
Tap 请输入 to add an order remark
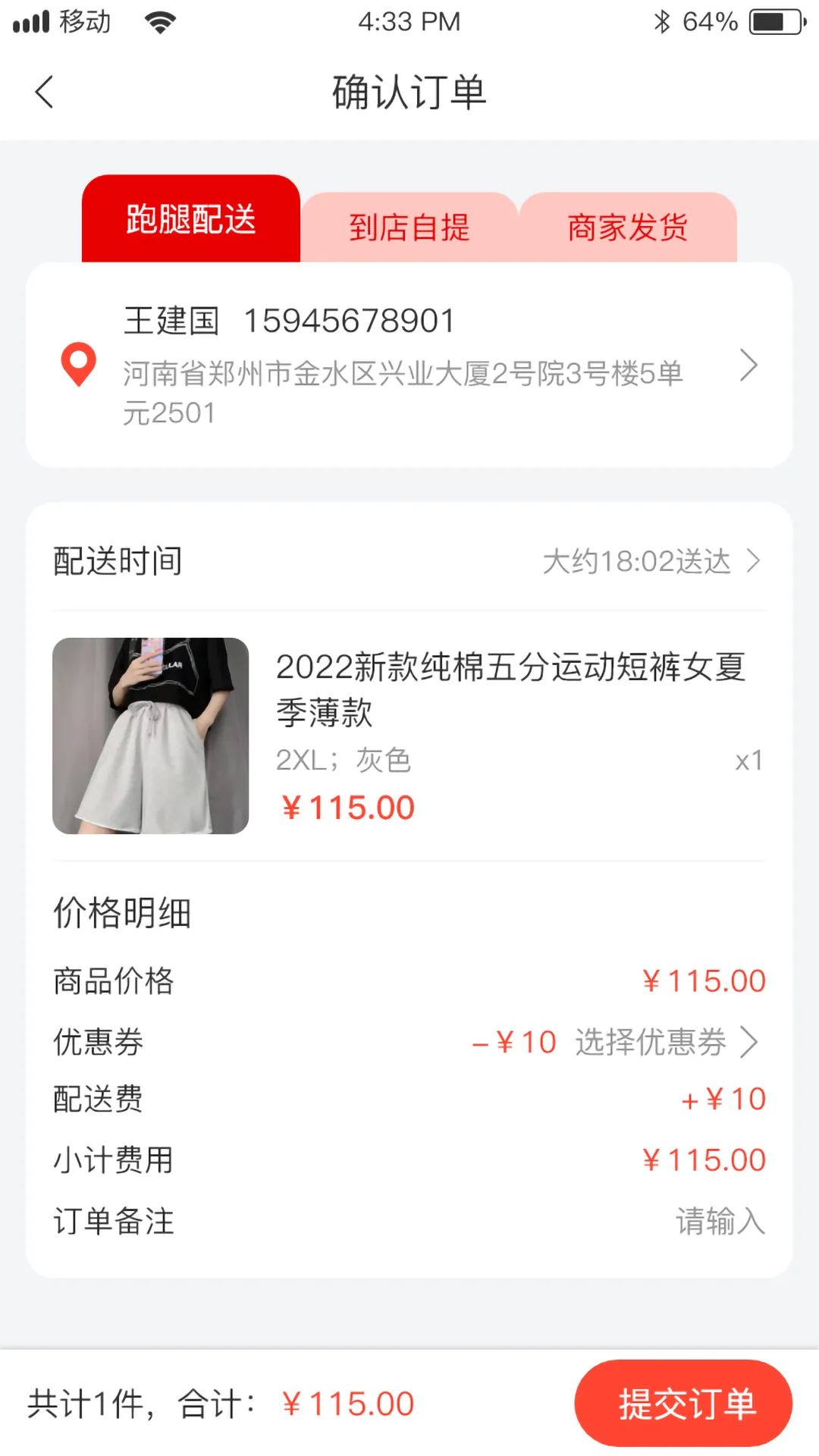point(721,1220)
